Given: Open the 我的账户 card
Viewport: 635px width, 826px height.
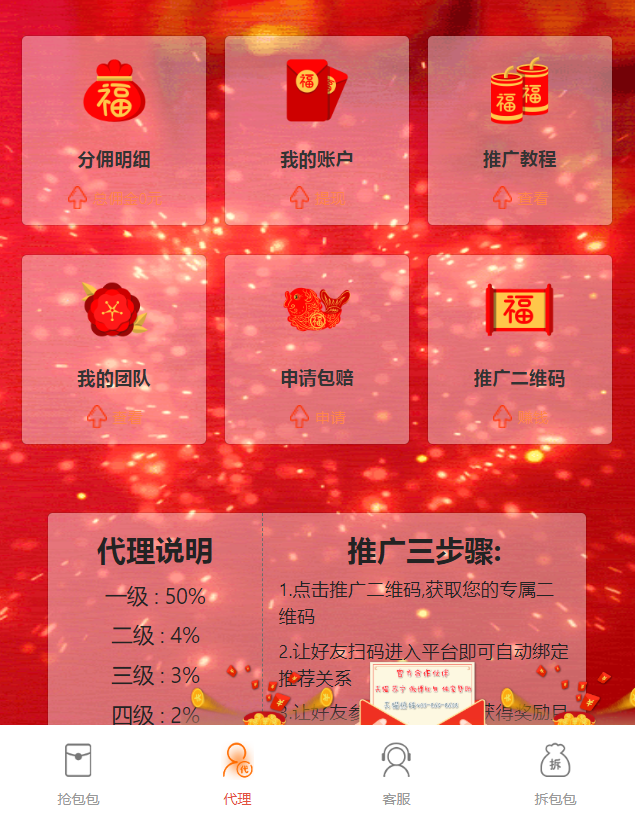Looking at the screenshot, I should [317, 131].
